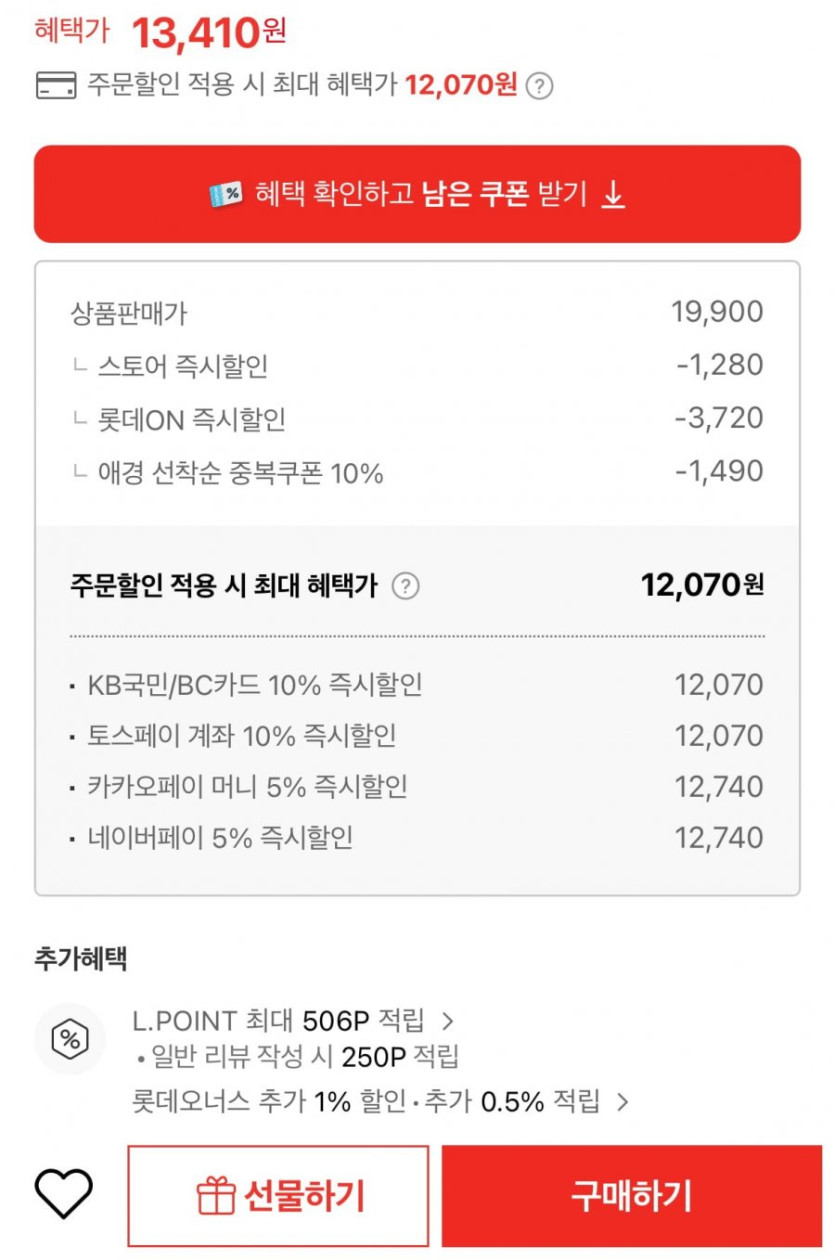Image resolution: width=835 pixels, height=1260 pixels.
Task: Open help icon beside top 최대 혜택가
Action: (x=540, y=86)
